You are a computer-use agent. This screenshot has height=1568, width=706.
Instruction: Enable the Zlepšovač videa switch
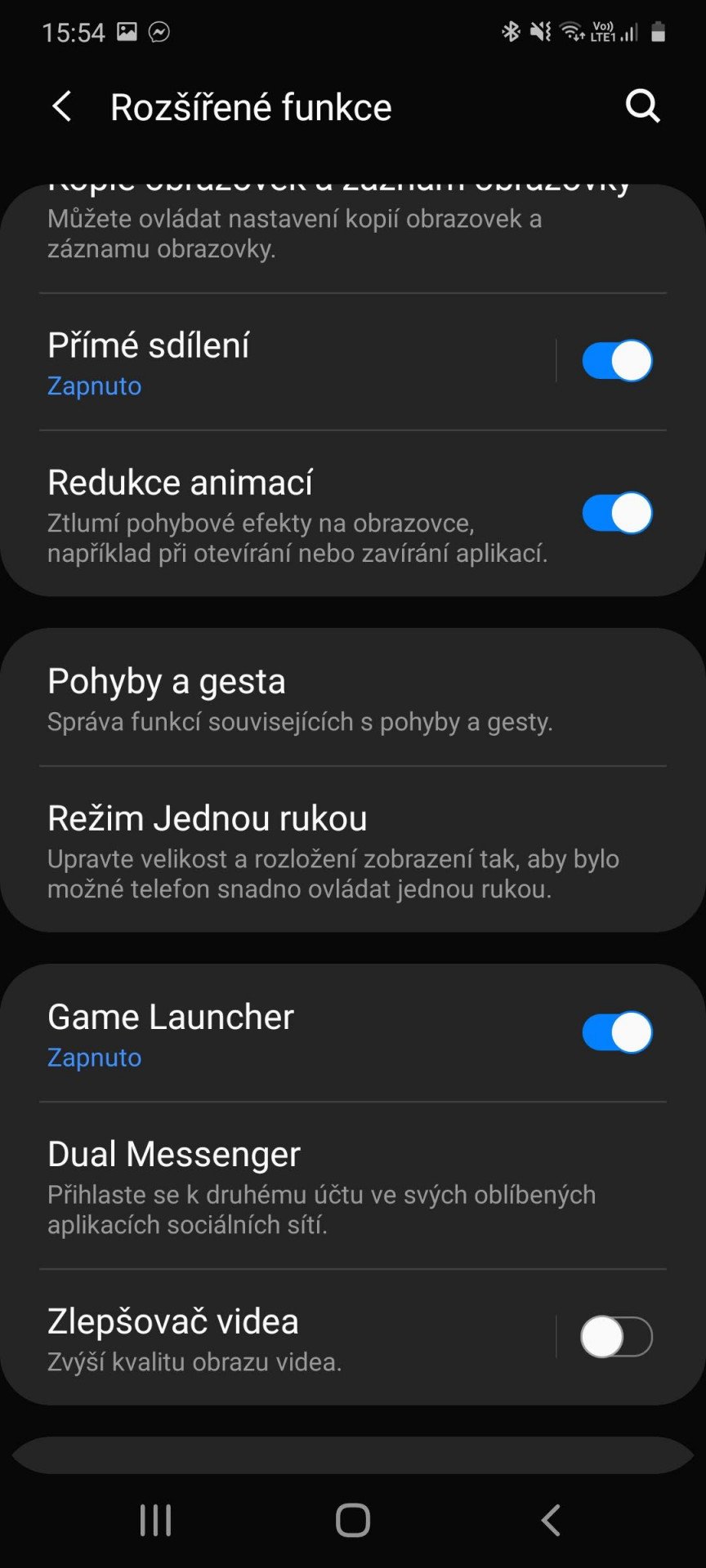tap(617, 1337)
